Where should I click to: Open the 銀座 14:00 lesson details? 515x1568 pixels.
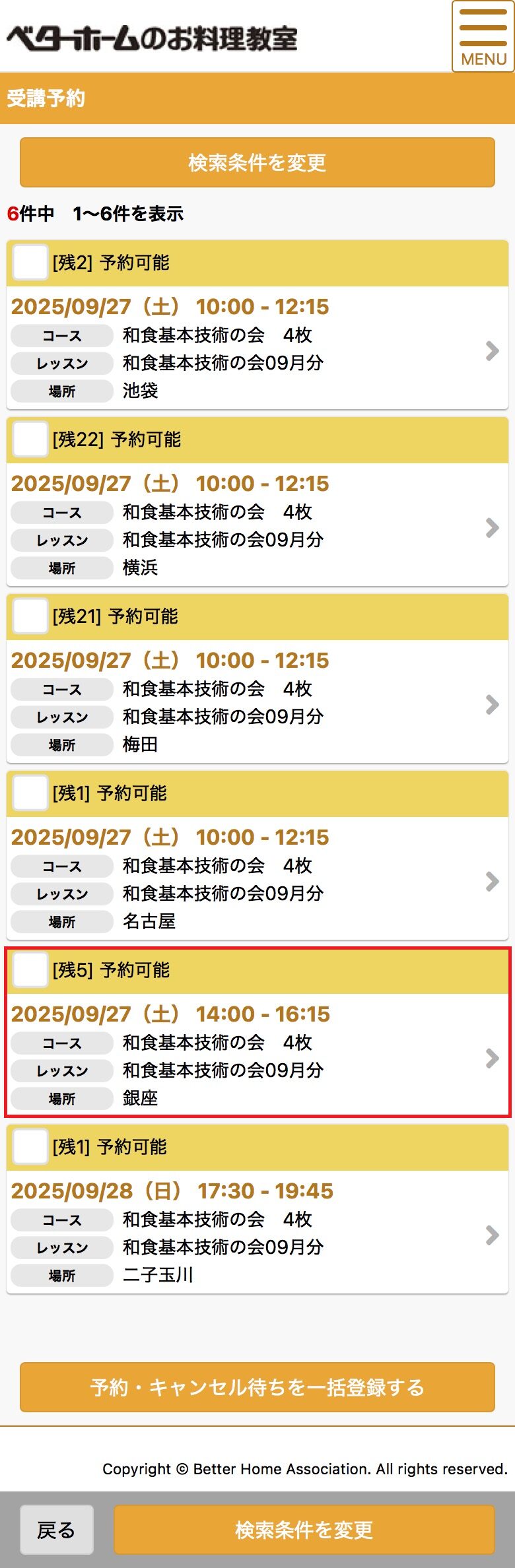click(x=257, y=1057)
